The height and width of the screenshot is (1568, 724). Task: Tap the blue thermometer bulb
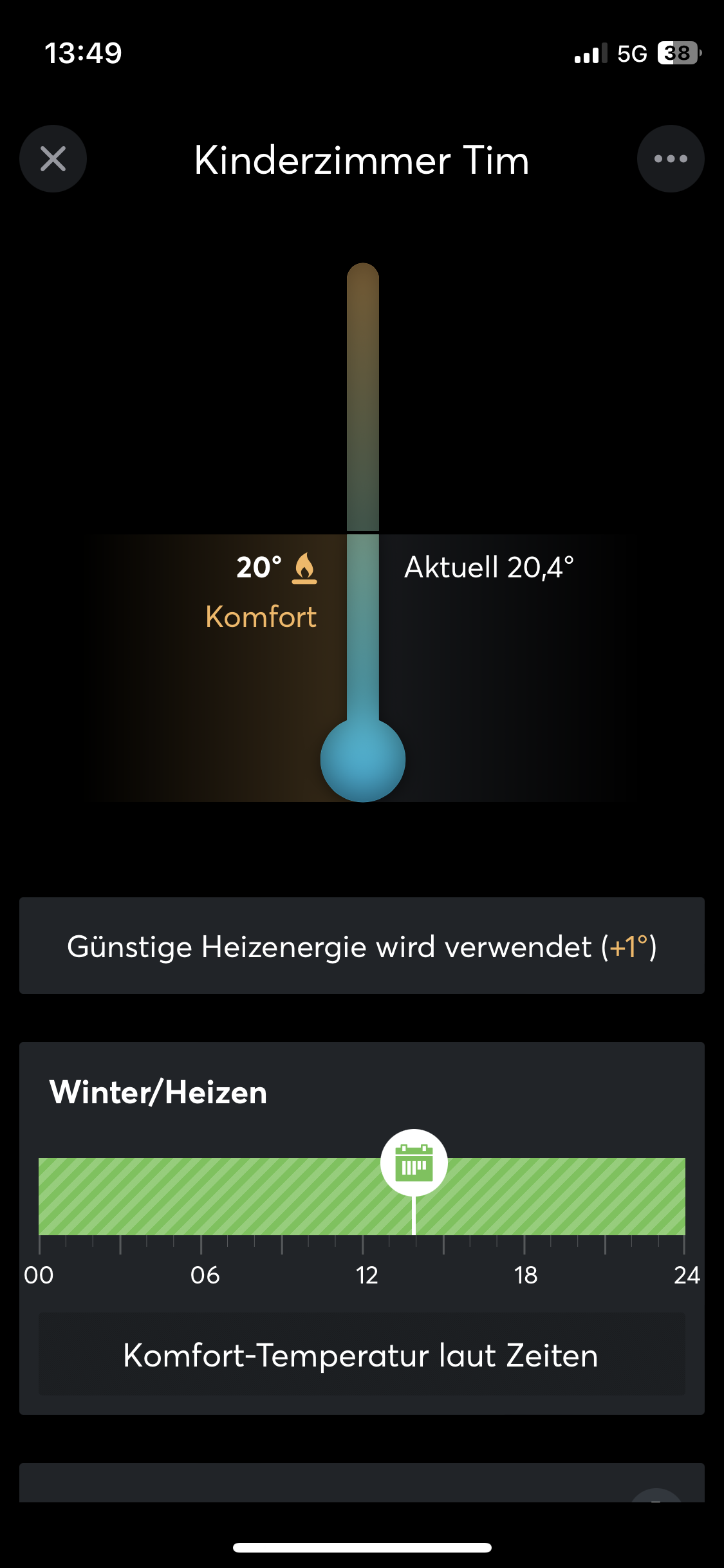(x=362, y=760)
